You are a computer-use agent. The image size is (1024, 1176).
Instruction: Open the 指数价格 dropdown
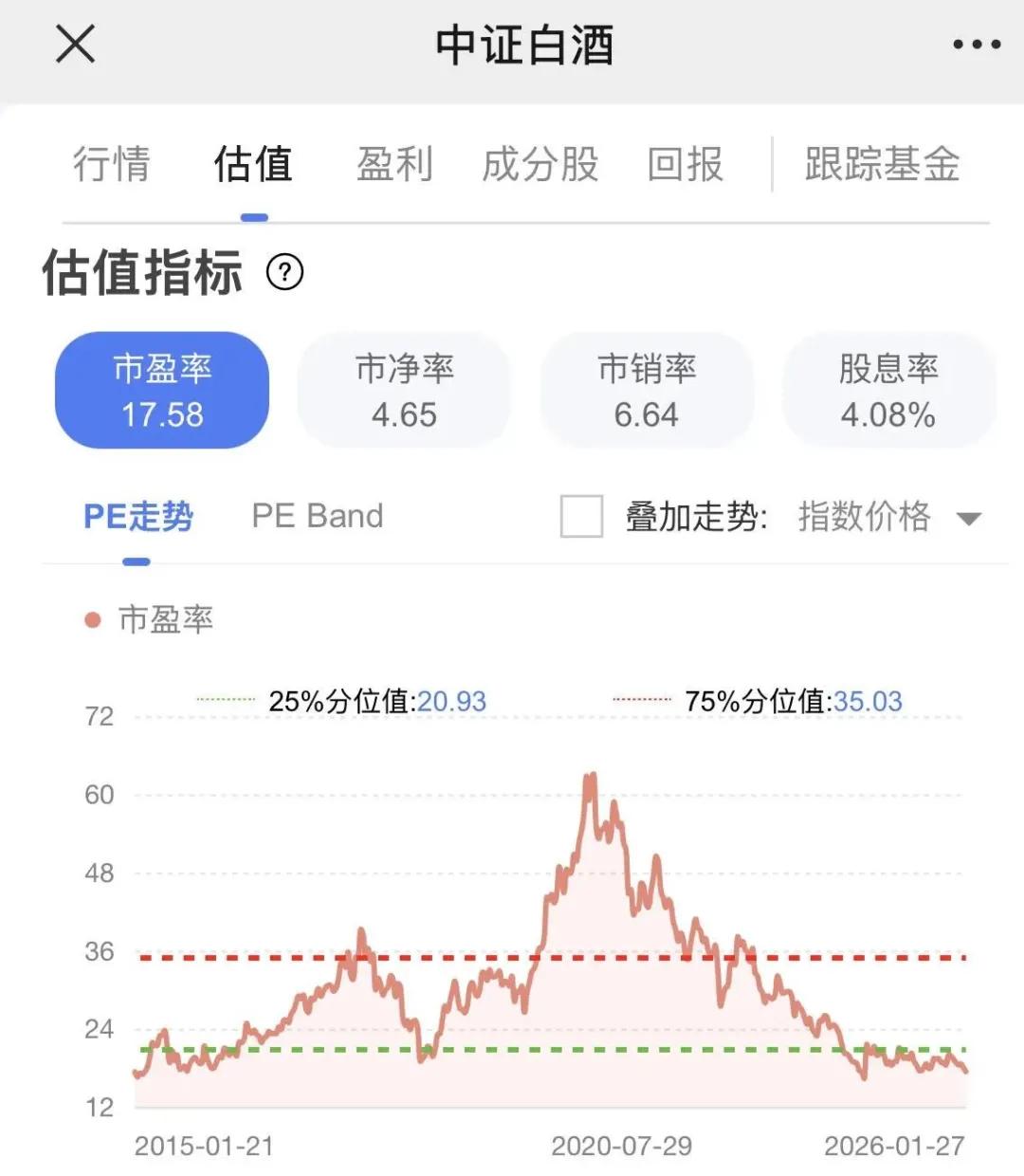click(861, 518)
